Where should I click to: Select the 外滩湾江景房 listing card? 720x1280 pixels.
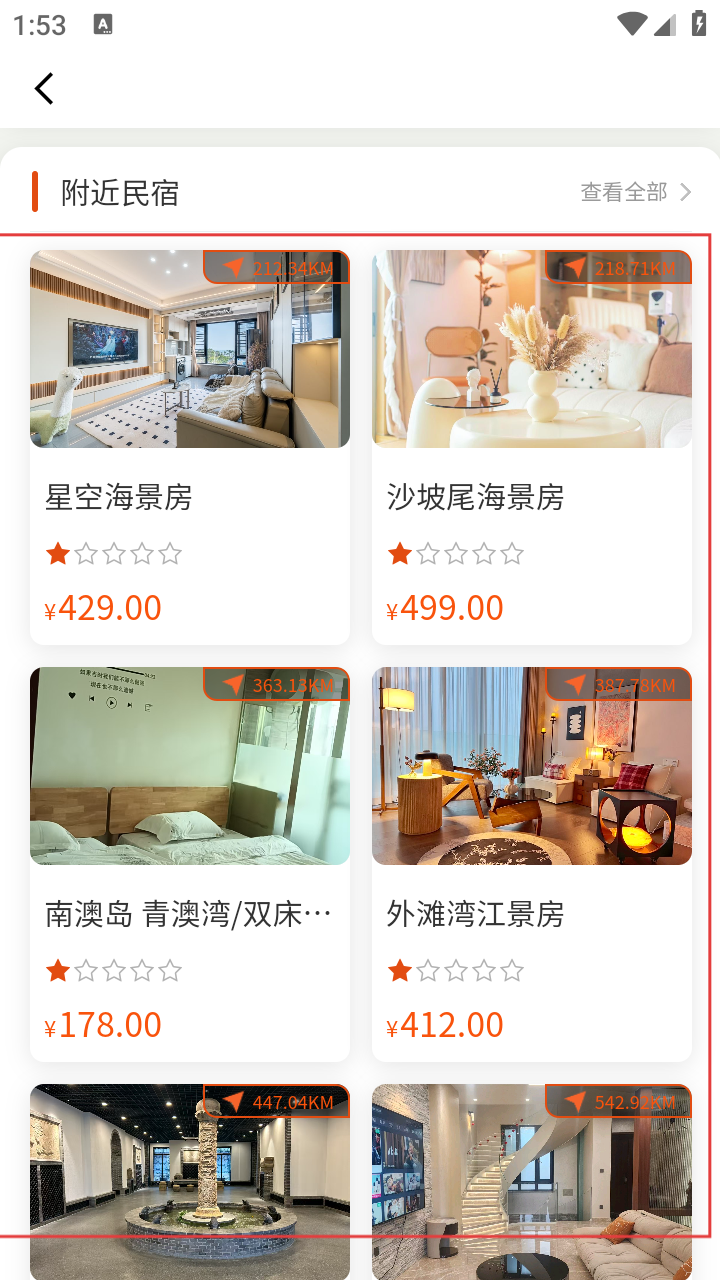click(x=531, y=864)
